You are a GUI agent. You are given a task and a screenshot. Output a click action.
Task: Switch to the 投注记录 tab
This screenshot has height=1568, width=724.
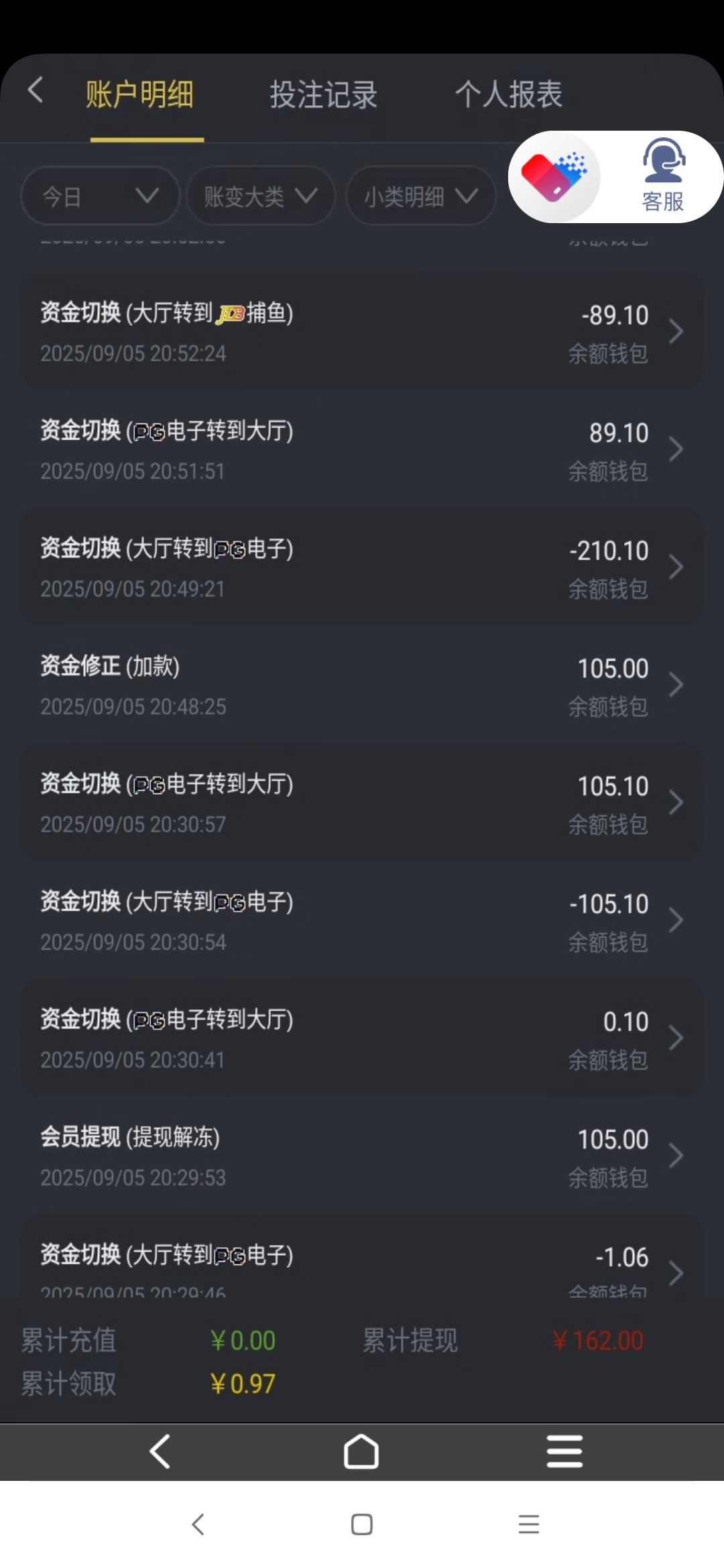pos(324,94)
